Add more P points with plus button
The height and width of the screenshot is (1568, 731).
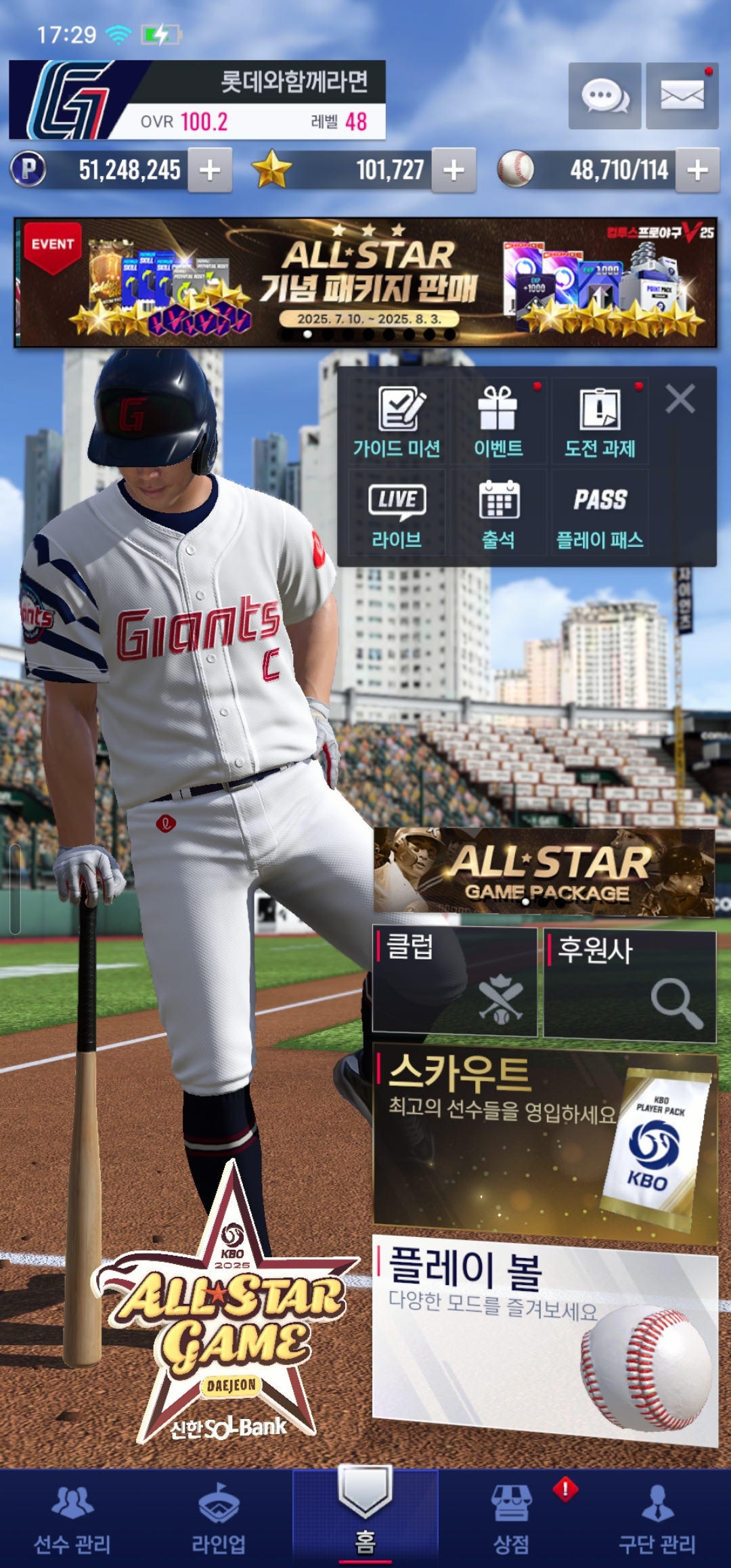pyautogui.click(x=210, y=170)
